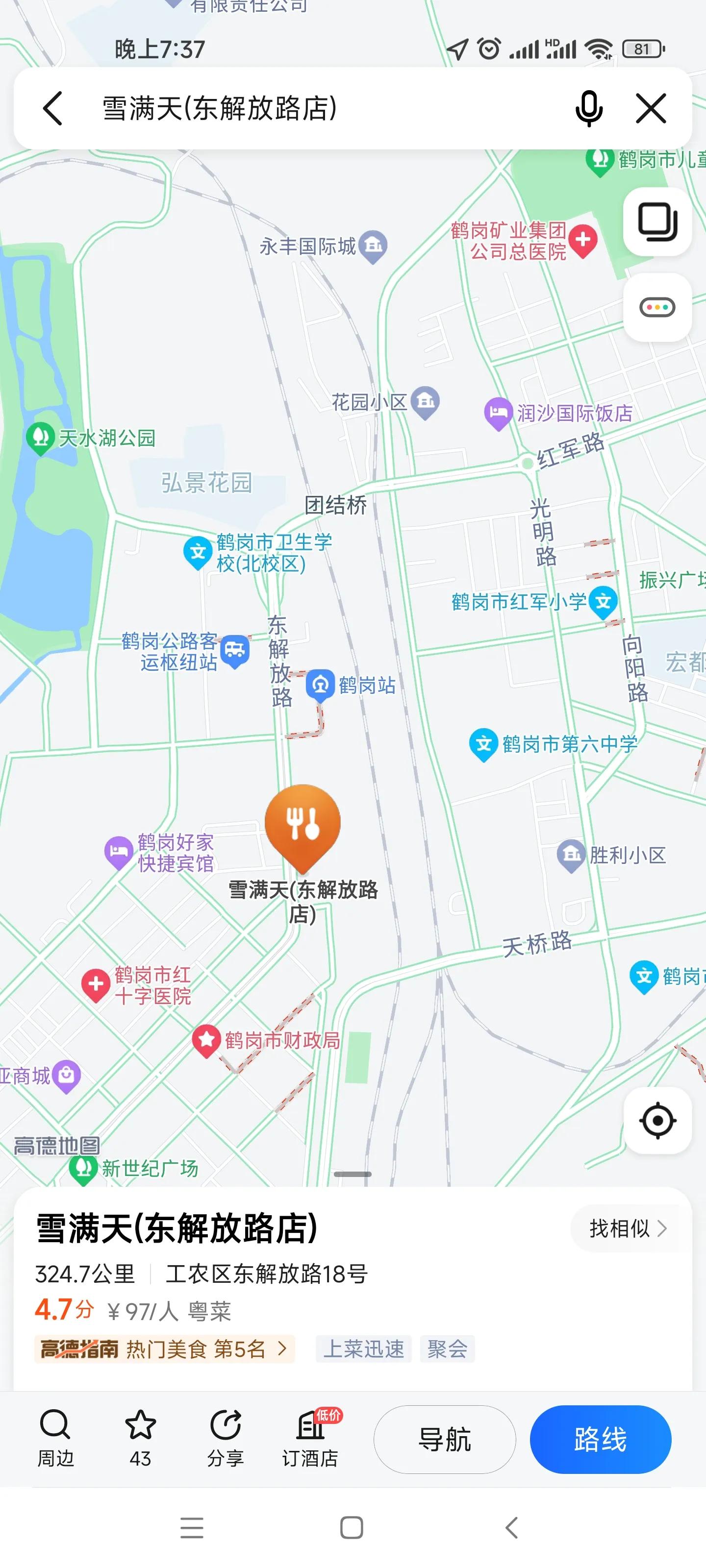Clear the search with the X icon
Viewport: 706px width, 1568px height.
pyautogui.click(x=651, y=108)
